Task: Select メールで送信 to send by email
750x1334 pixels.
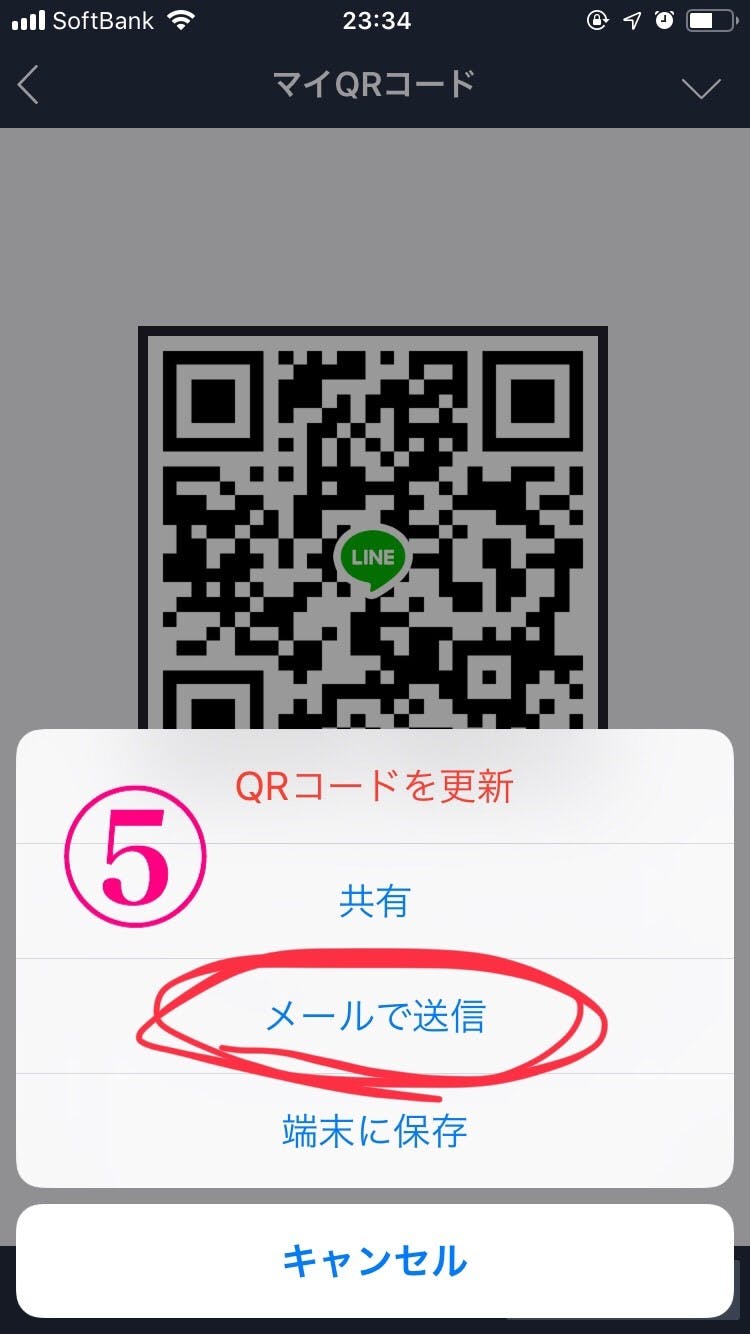Action: 374,1017
